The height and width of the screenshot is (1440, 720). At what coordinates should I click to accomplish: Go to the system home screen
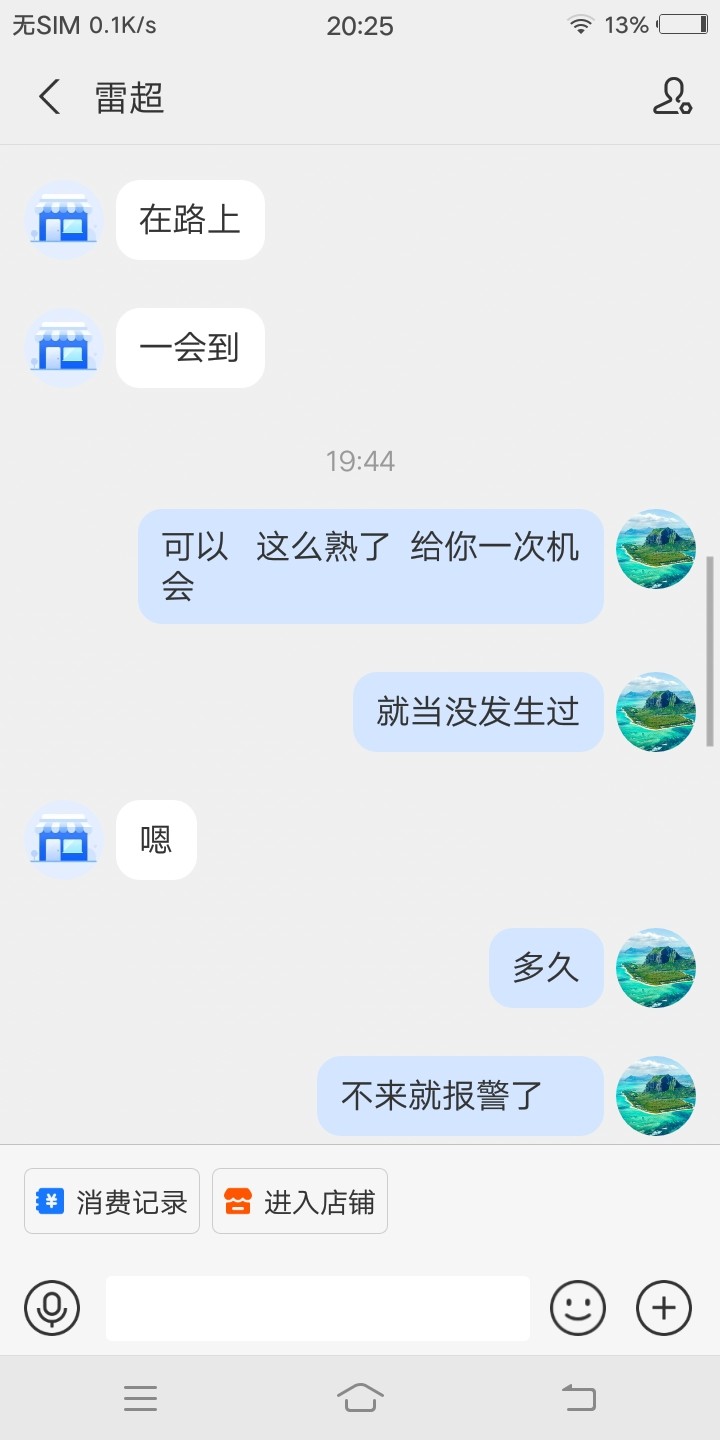point(360,1397)
